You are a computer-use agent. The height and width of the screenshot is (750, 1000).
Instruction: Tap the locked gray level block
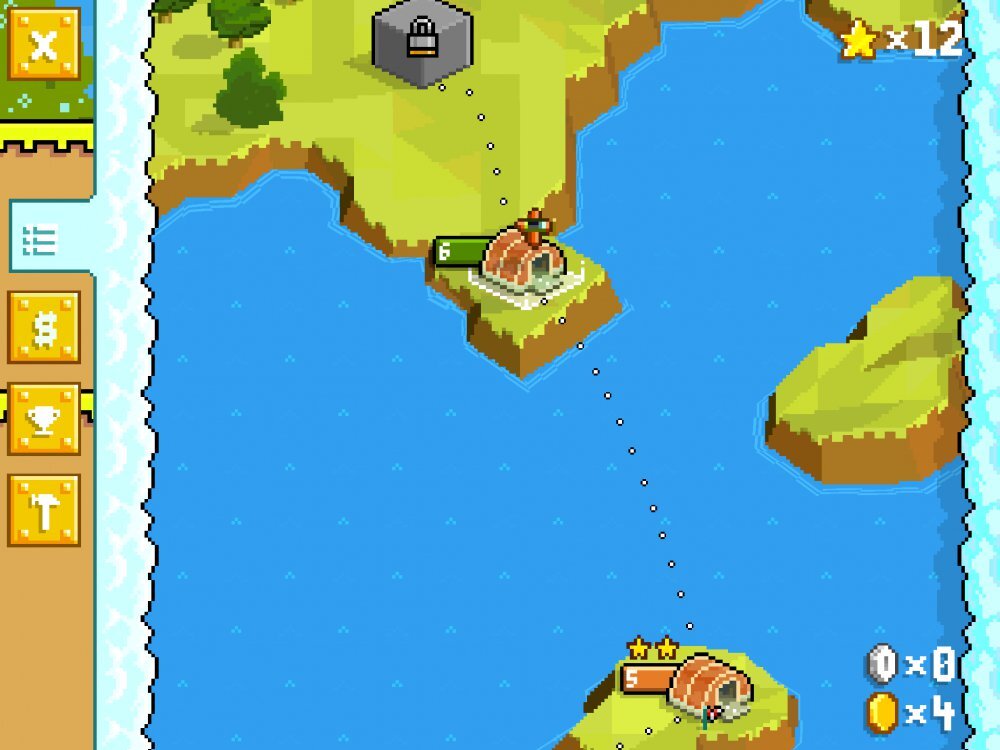point(421,41)
